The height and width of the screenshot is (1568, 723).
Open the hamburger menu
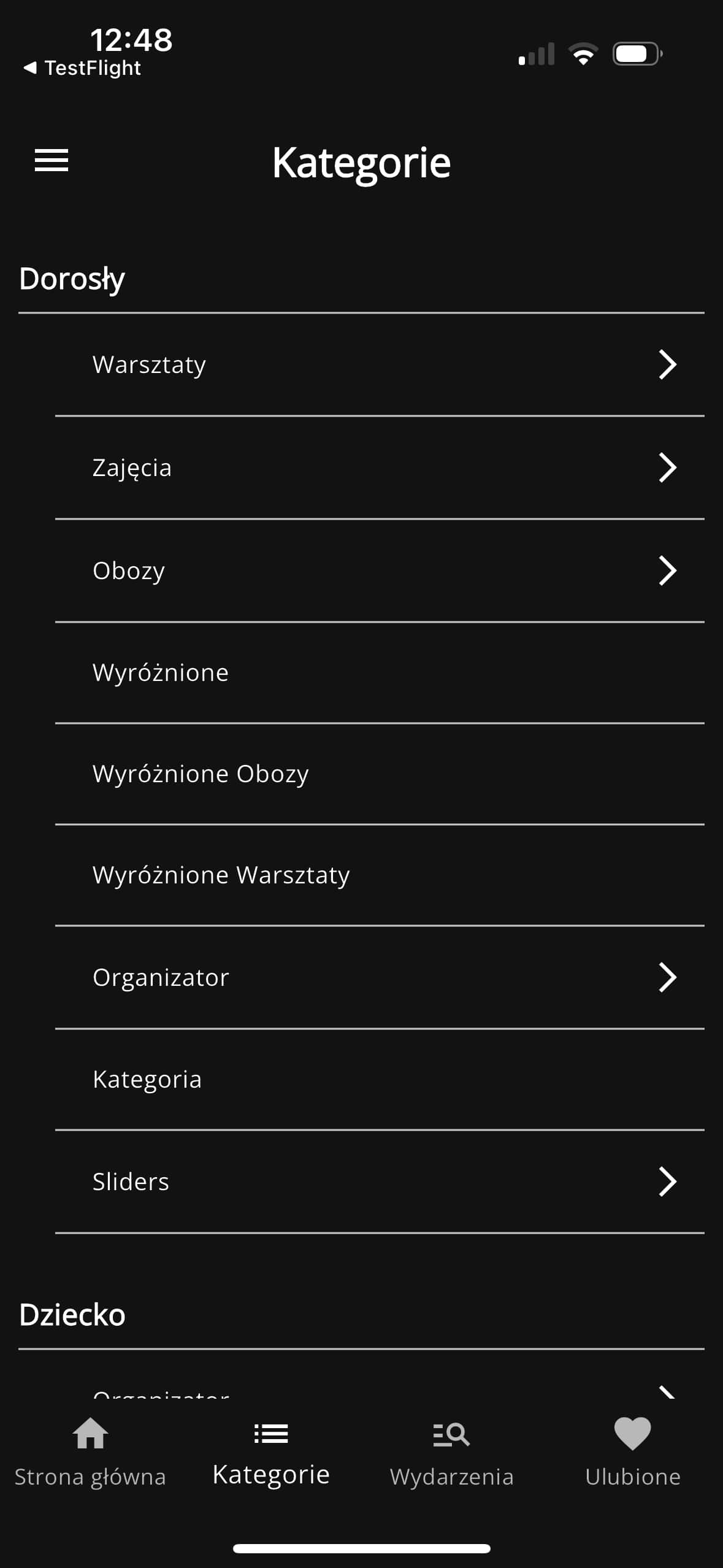(52, 160)
